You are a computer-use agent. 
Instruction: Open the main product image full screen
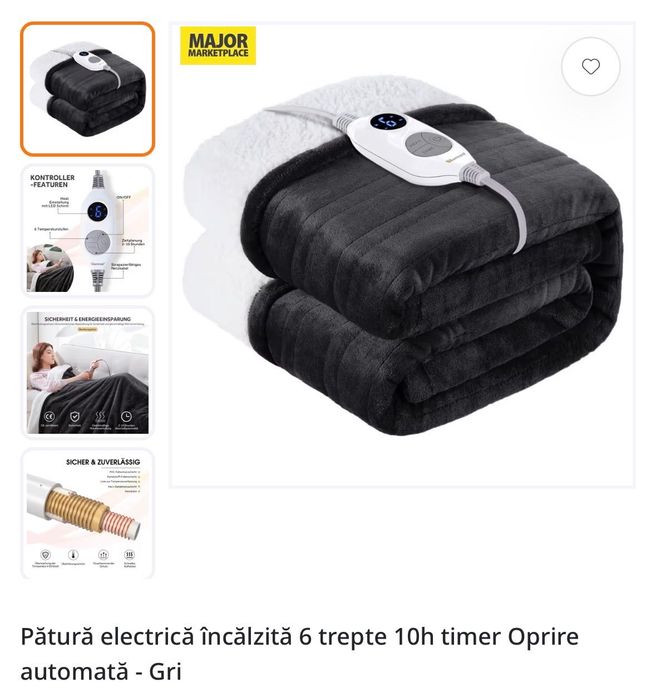(x=400, y=270)
